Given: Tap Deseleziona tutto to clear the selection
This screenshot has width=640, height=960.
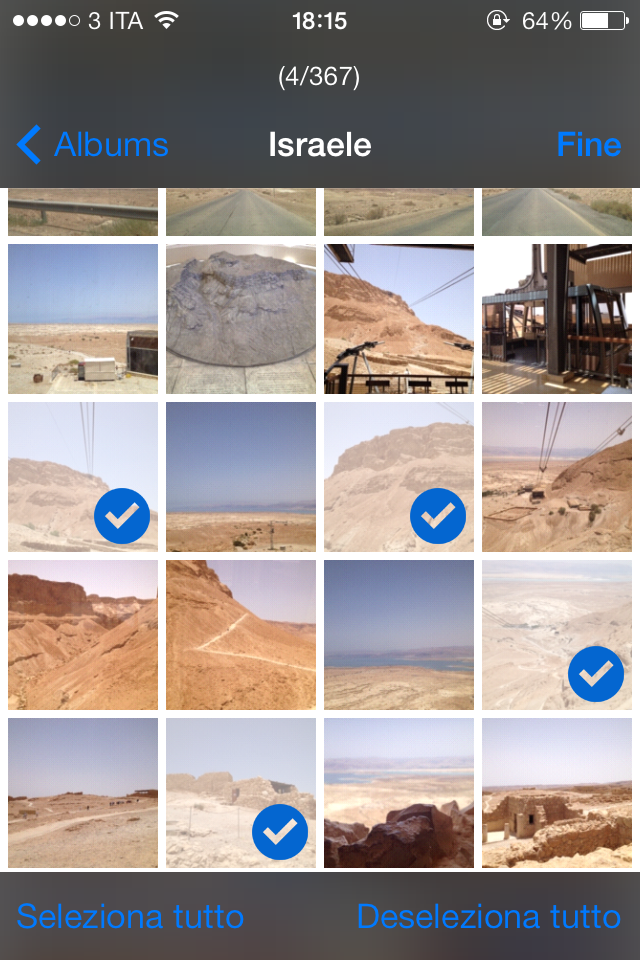Looking at the screenshot, I should pyautogui.click(x=488, y=916).
